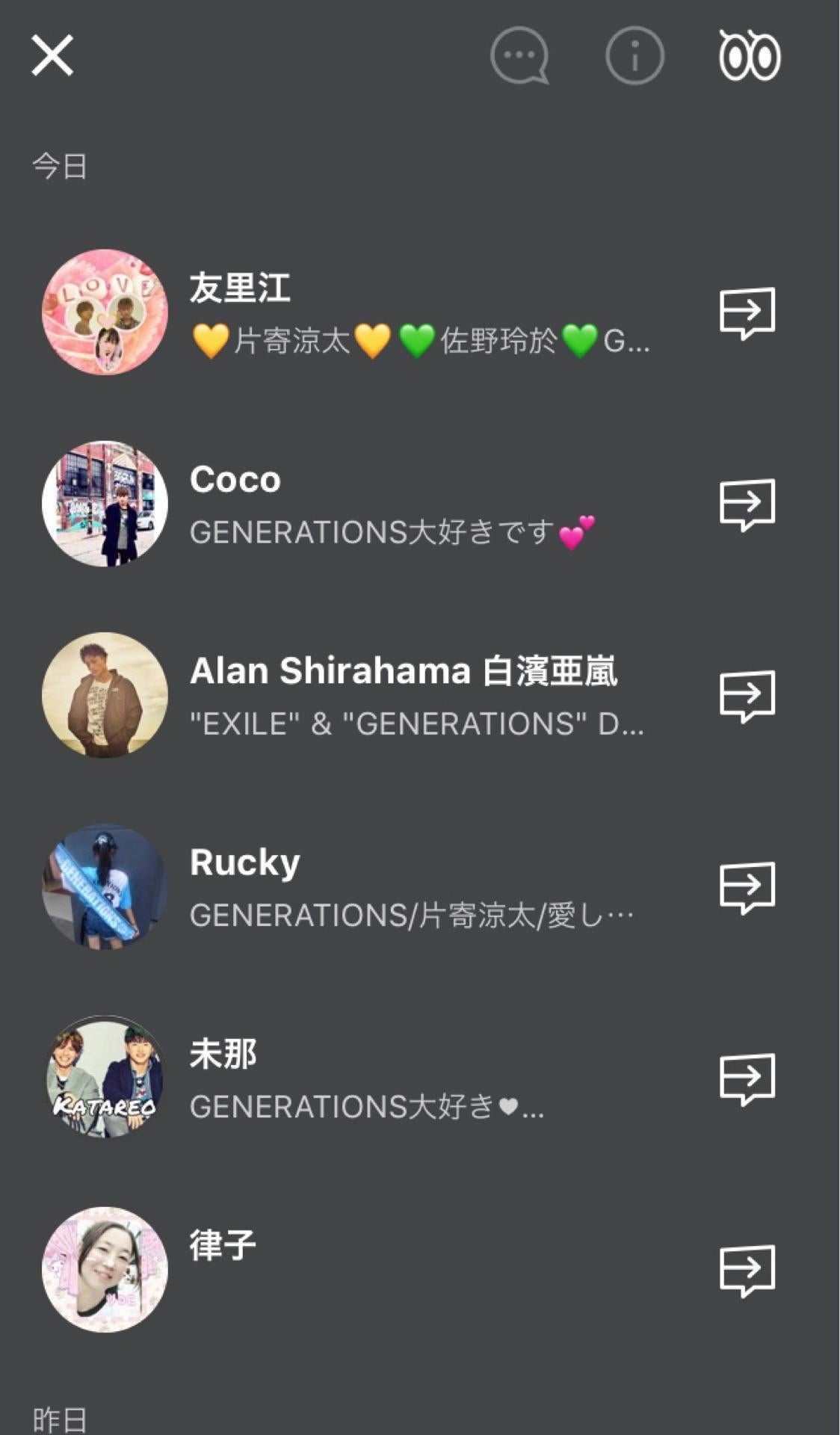Open Alan Shirahama's profile picture
This screenshot has height=1435, width=840.
pos(104,696)
